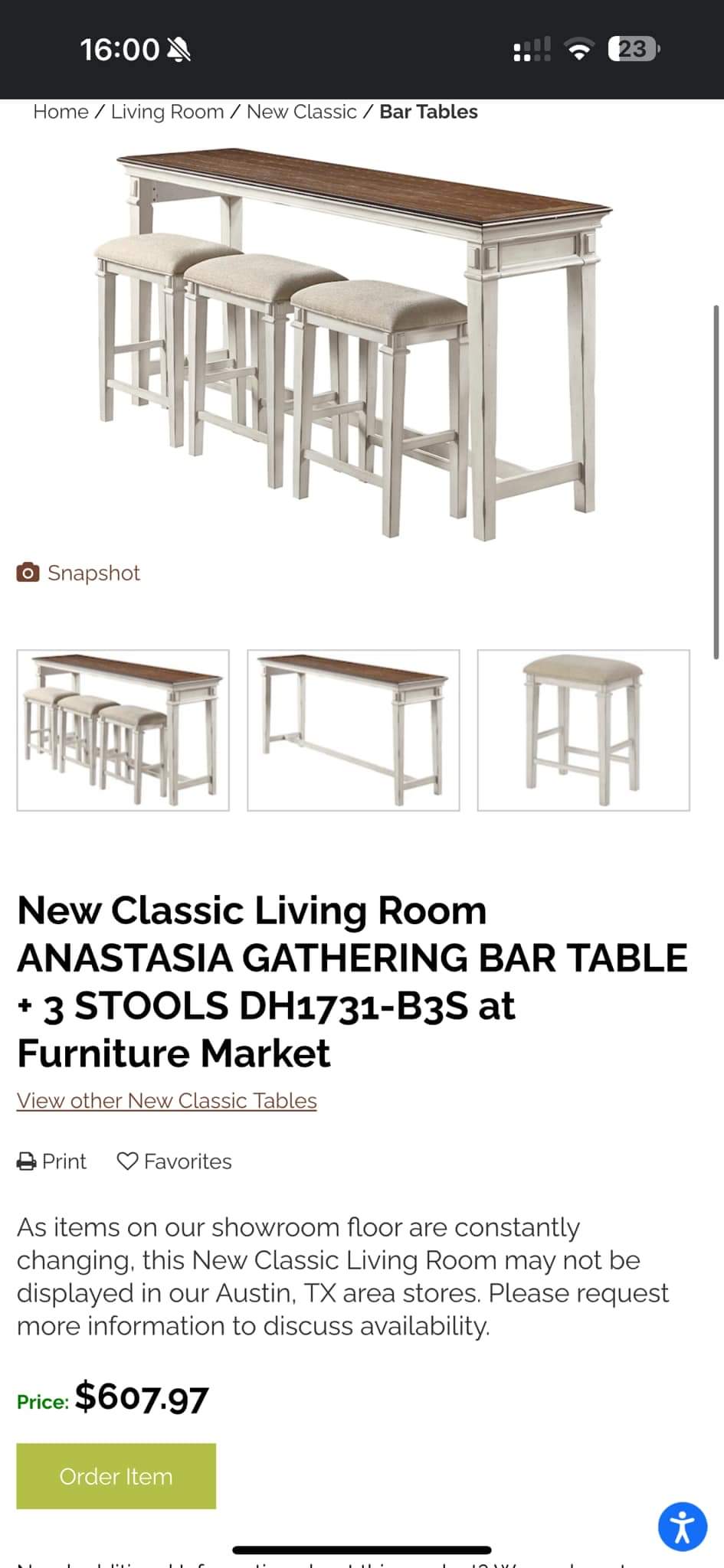Open the Living Room breadcrumb link
The height and width of the screenshot is (1568, 724).
point(167,112)
